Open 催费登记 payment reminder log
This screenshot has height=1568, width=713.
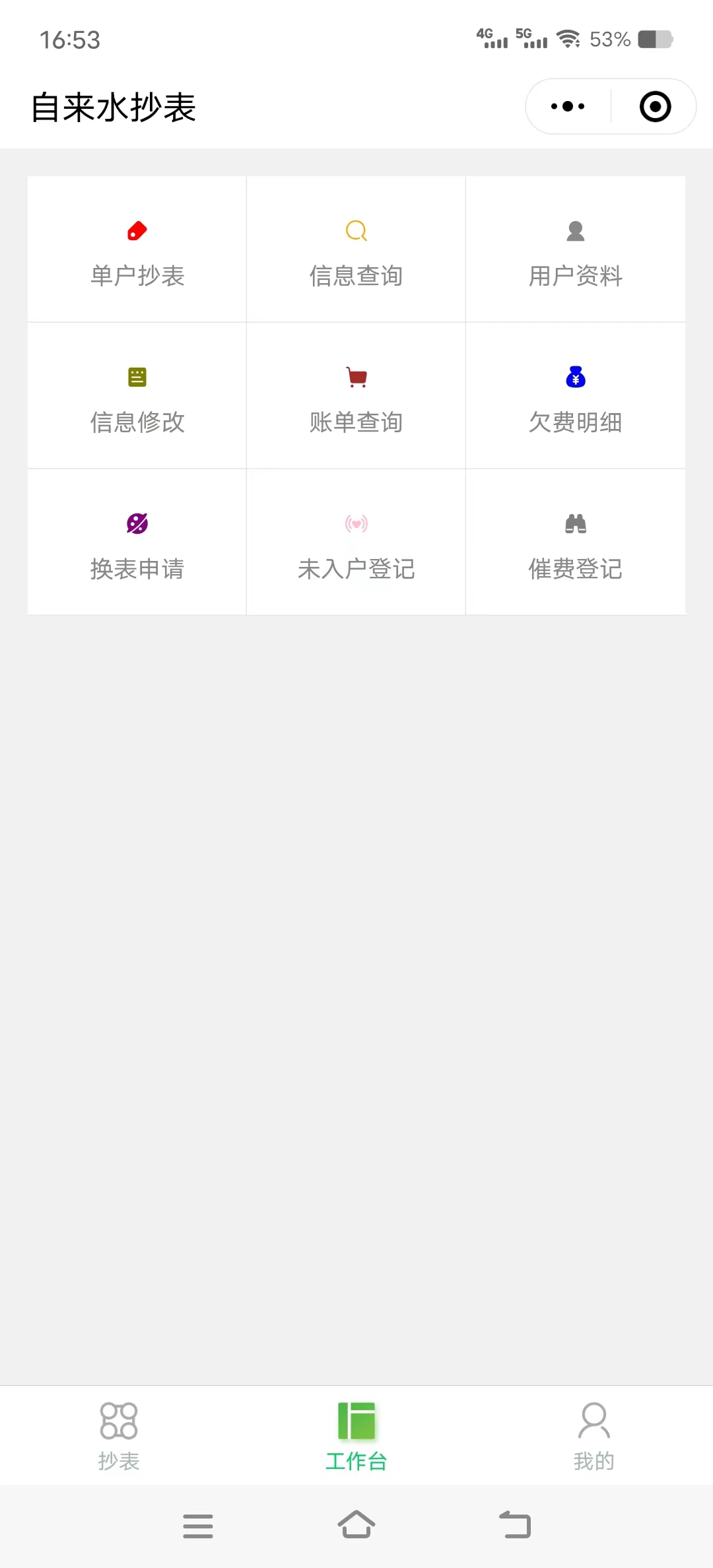pyautogui.click(x=575, y=542)
